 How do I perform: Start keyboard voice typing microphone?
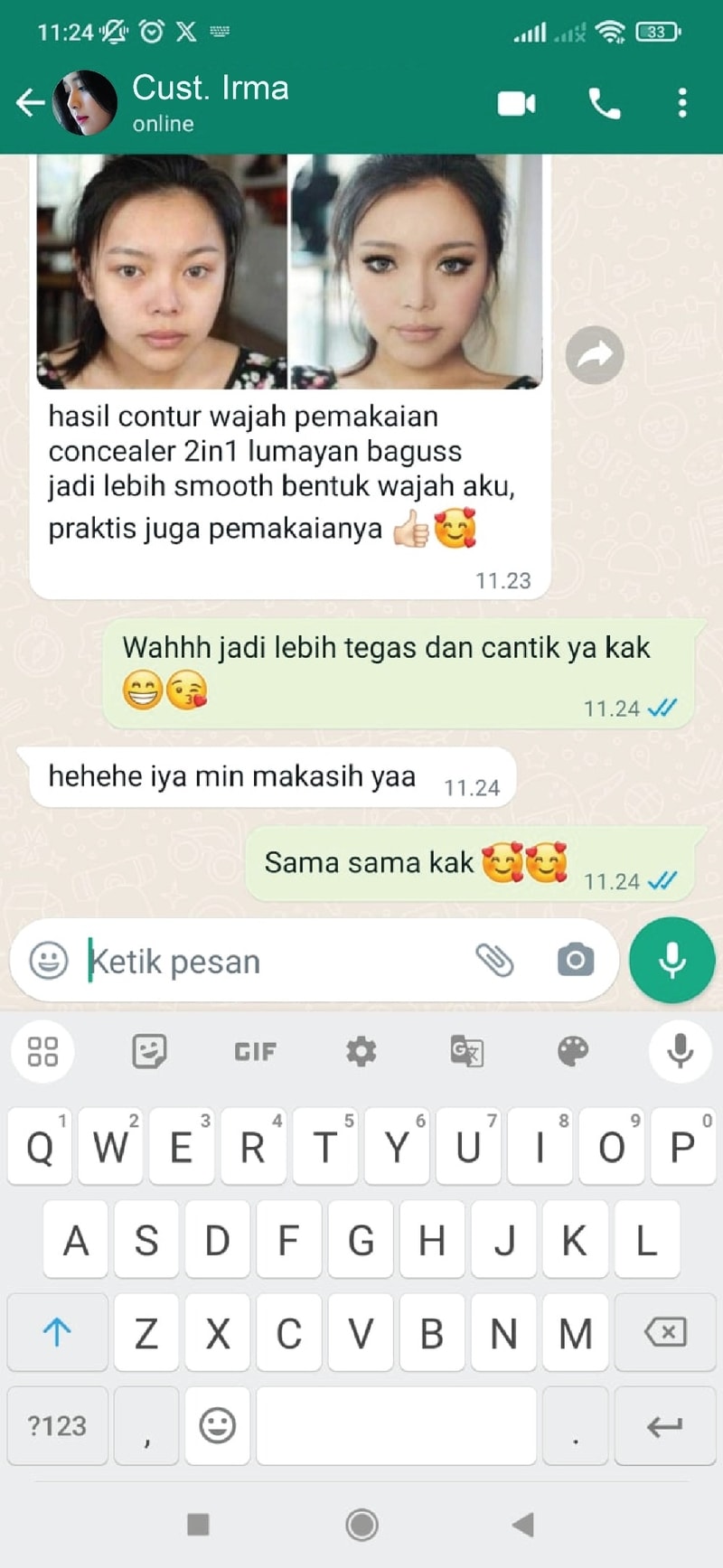680,1051
